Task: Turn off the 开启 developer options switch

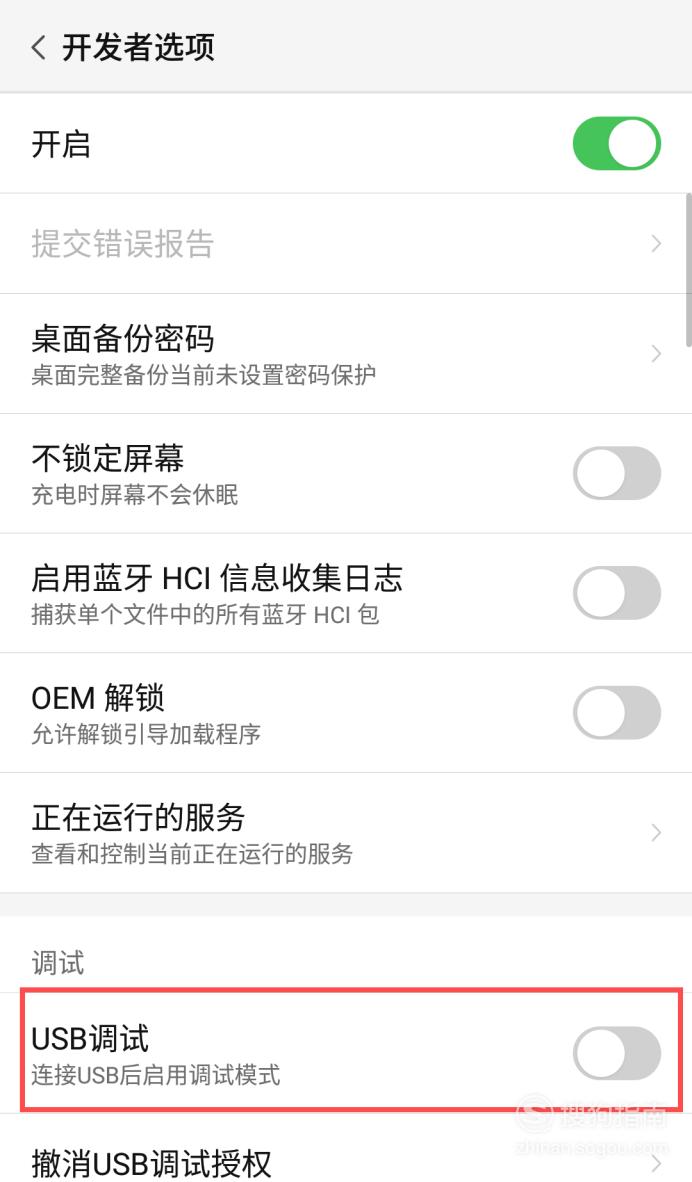Action: click(617, 143)
